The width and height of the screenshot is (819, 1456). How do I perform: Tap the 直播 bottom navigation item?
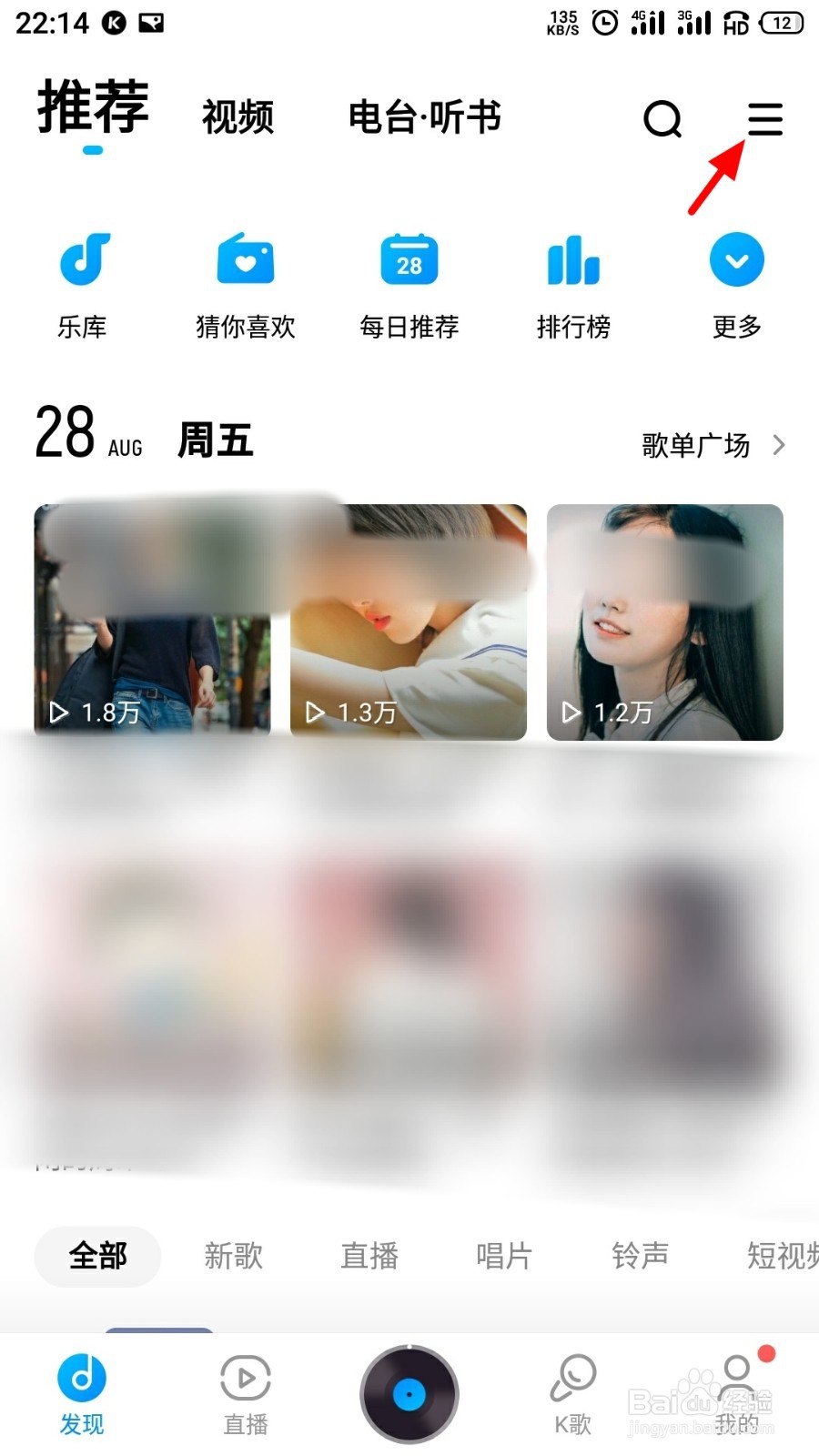tap(244, 1392)
